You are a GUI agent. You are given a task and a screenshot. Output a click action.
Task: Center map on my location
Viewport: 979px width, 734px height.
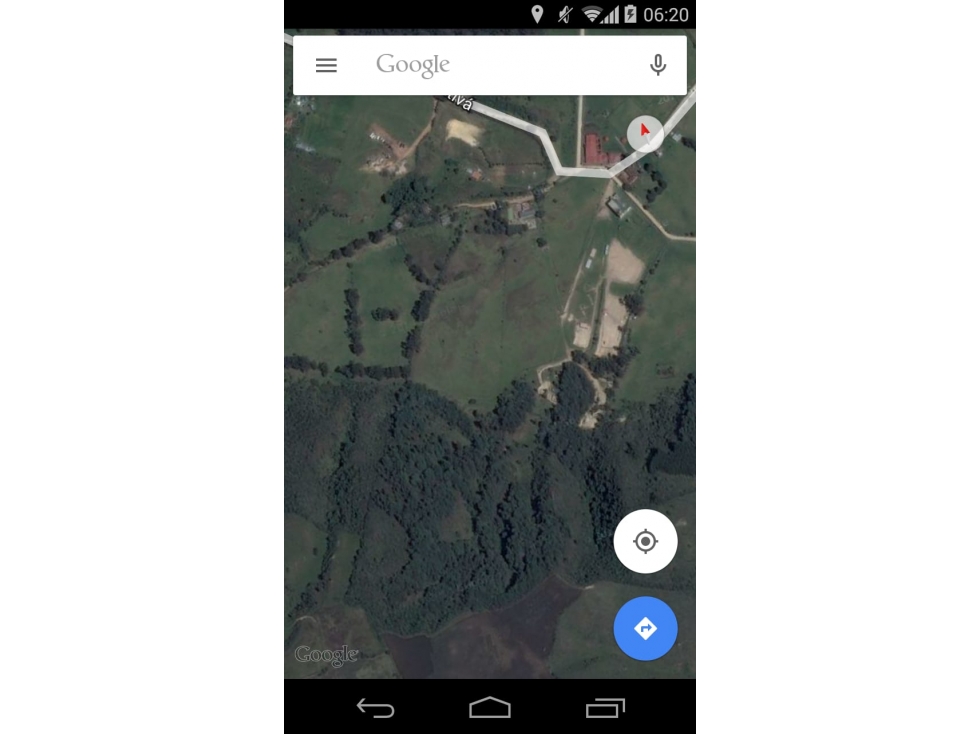(x=645, y=541)
